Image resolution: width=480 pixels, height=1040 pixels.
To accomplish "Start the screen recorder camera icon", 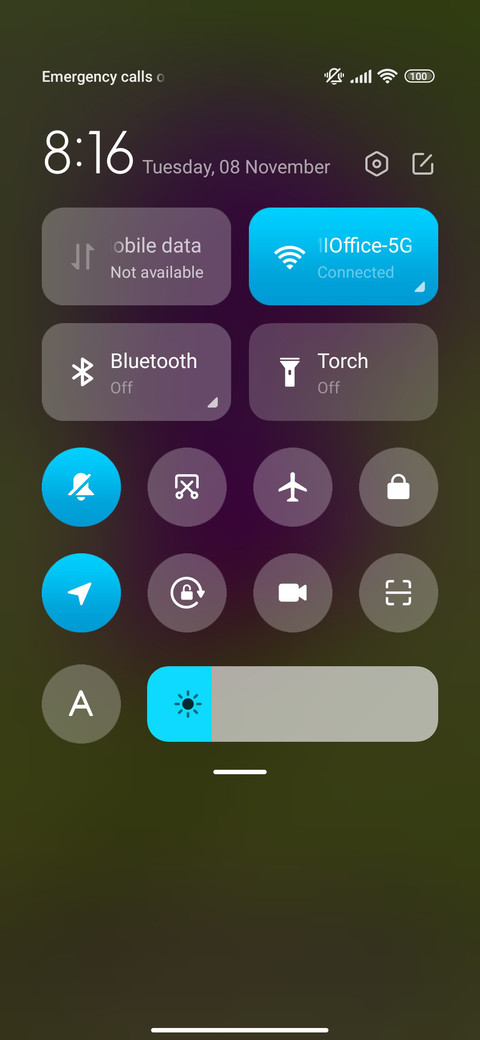I will pos(293,593).
